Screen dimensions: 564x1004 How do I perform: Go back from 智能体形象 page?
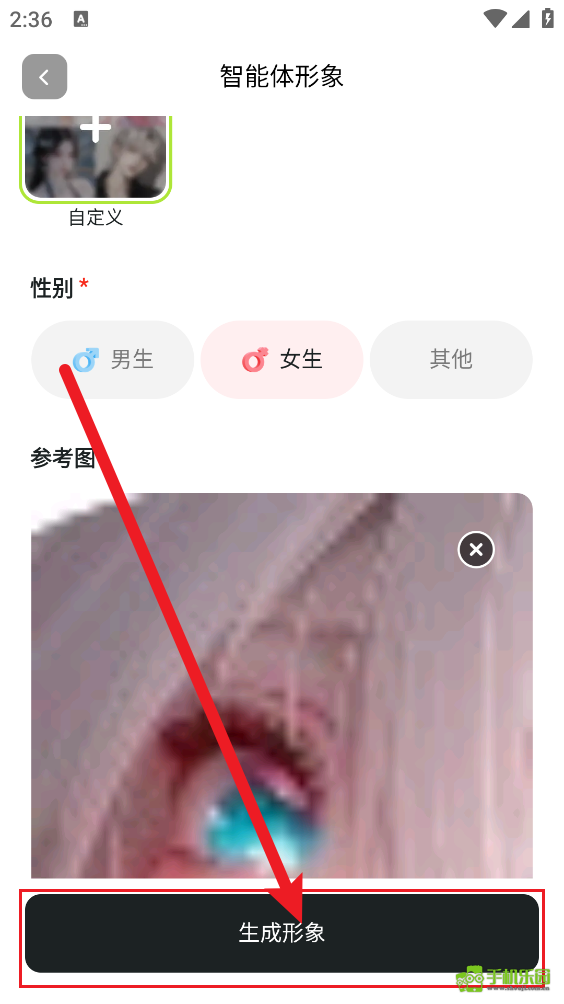44,77
